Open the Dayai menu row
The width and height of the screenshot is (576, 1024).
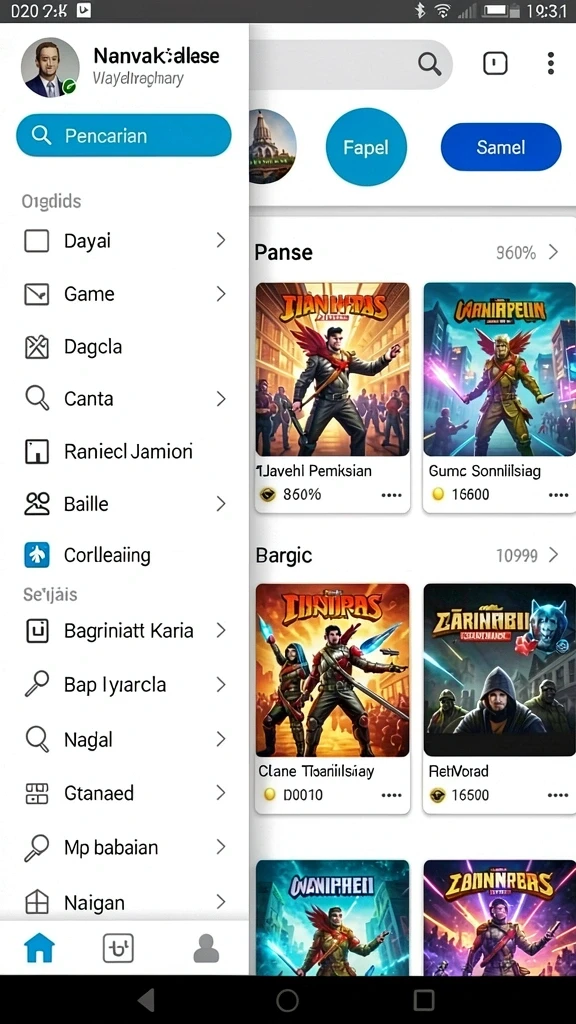tap(124, 241)
